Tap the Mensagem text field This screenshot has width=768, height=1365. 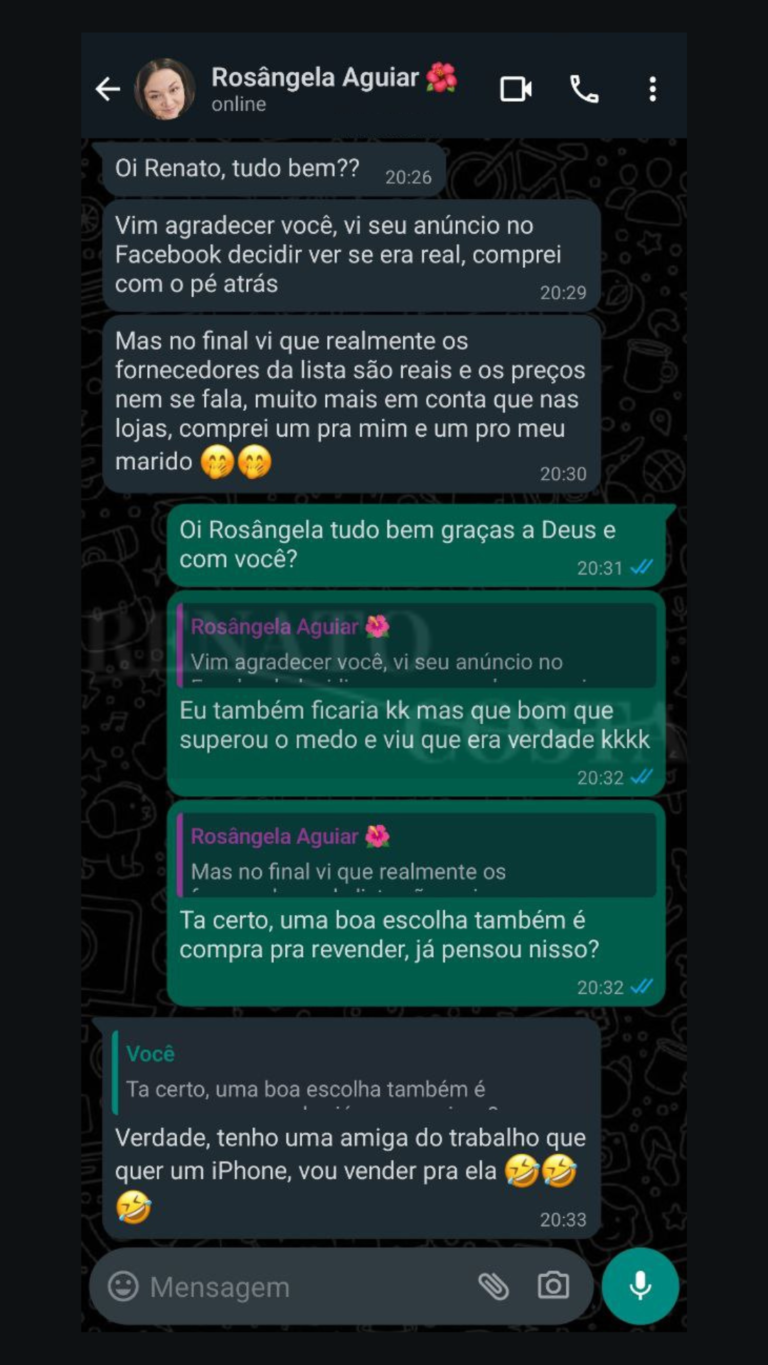point(300,1287)
